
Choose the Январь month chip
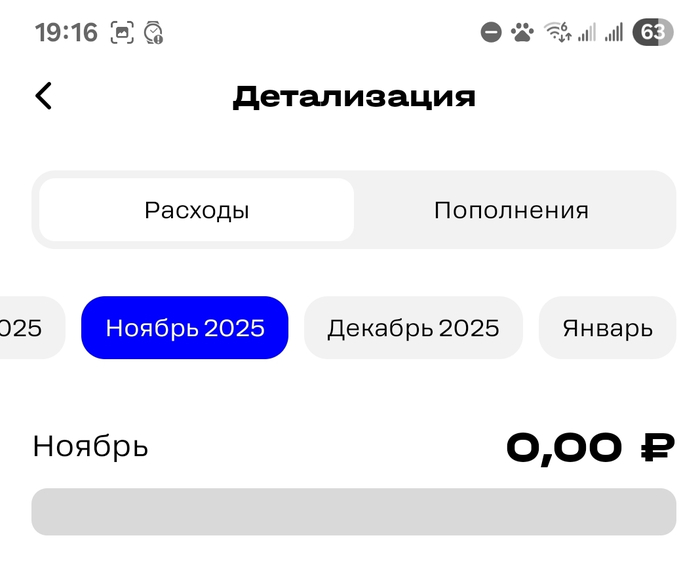point(607,328)
